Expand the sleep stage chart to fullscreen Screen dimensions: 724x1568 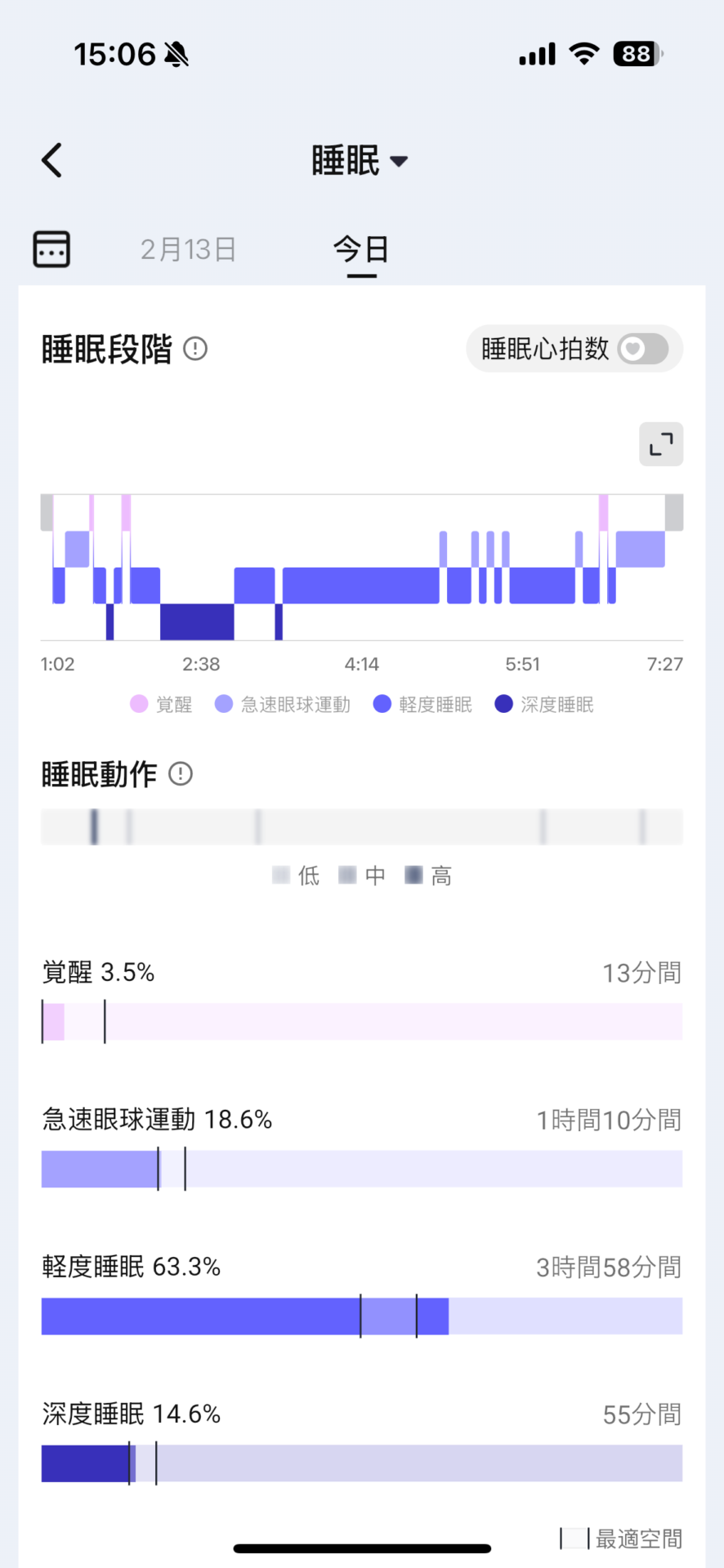[x=661, y=444]
